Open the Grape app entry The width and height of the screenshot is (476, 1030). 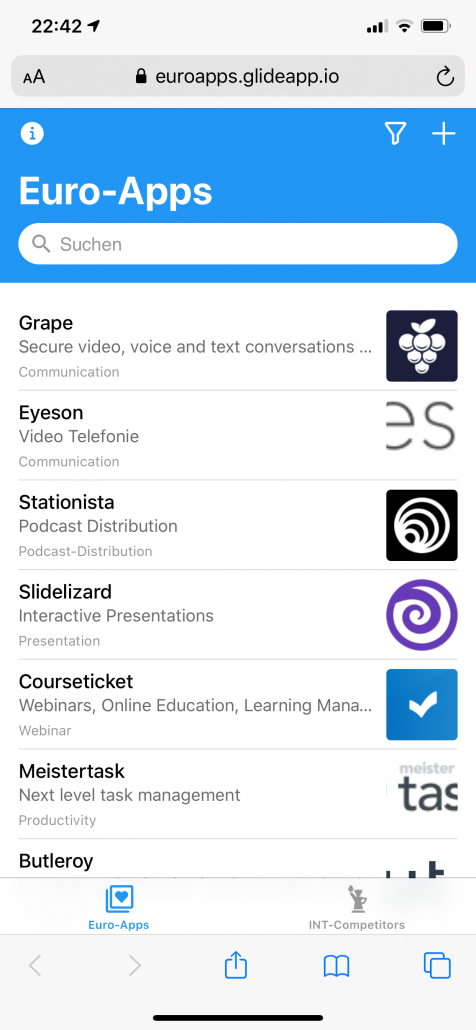[x=238, y=346]
